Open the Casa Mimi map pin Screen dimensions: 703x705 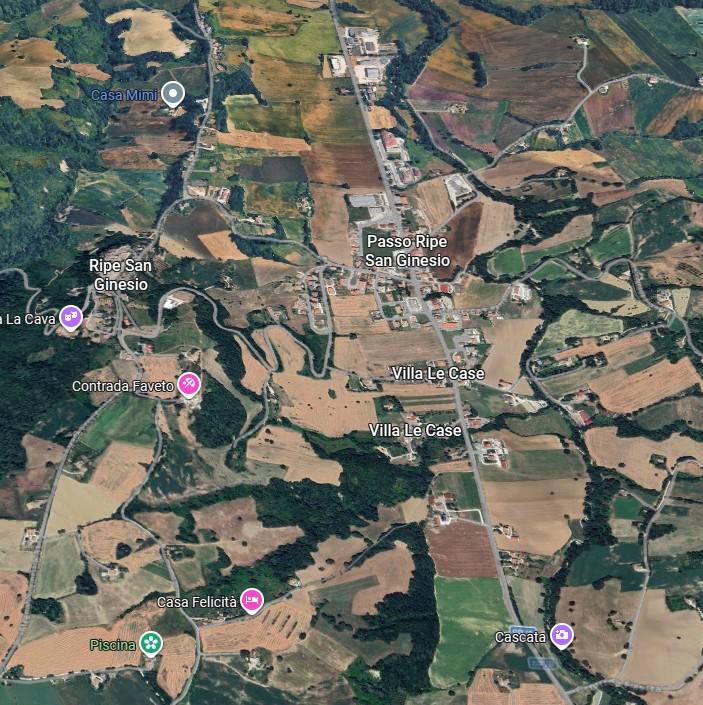click(173, 94)
